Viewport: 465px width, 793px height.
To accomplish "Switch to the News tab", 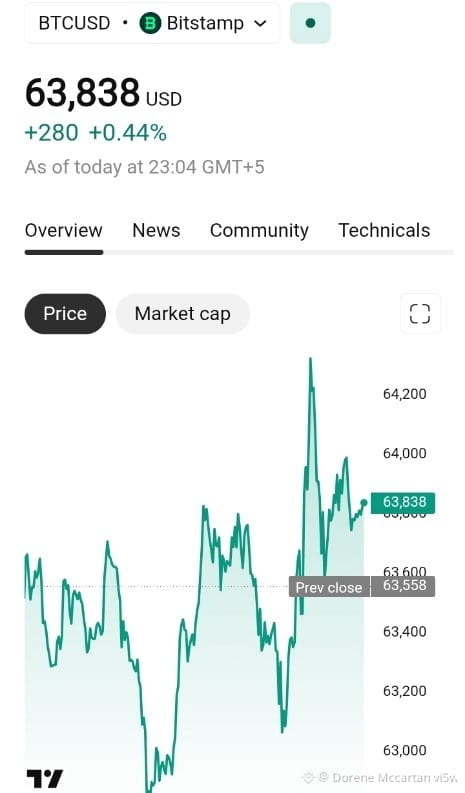I will coord(156,231).
